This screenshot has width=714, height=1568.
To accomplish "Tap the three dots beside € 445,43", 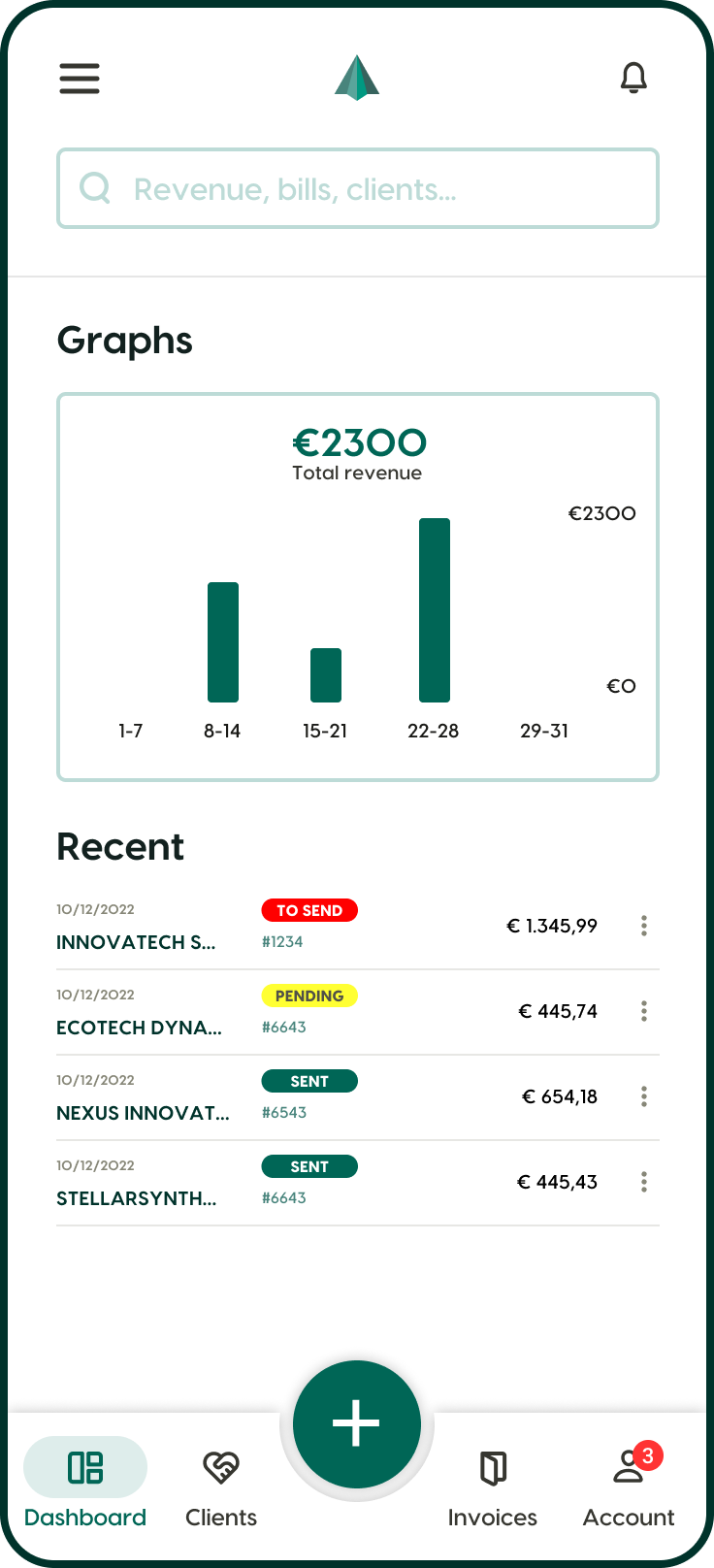I will click(644, 1182).
